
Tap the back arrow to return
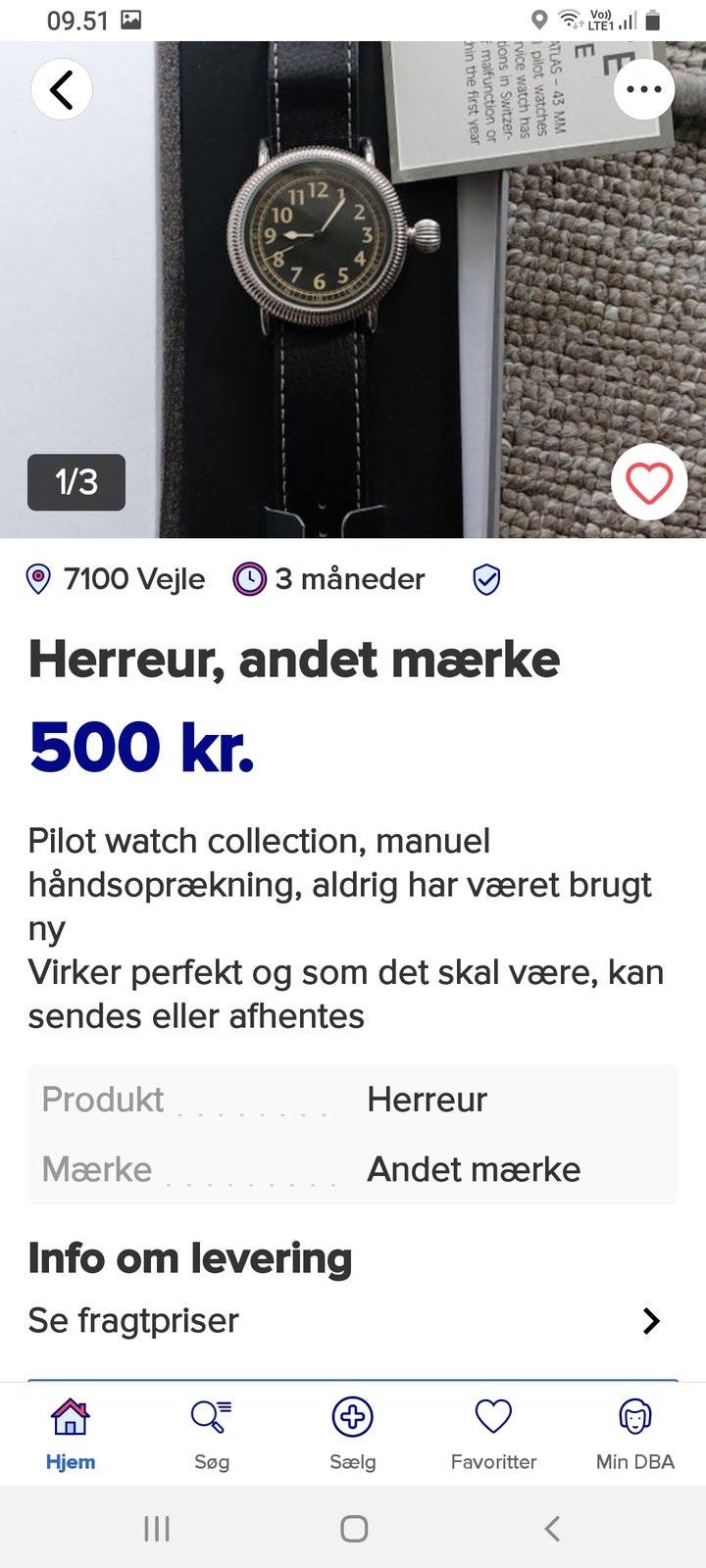62,88
